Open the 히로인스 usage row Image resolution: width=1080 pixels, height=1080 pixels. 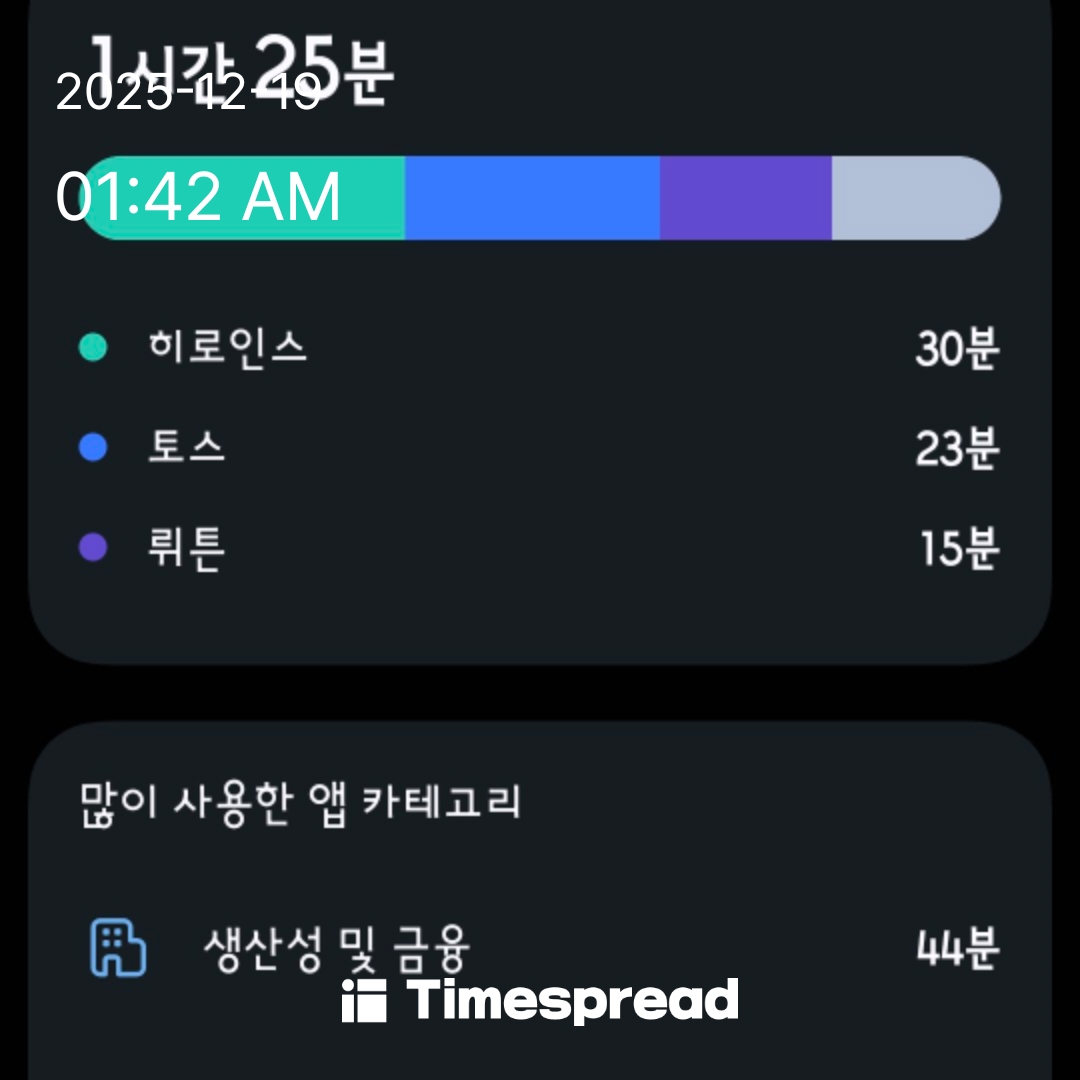click(228, 348)
